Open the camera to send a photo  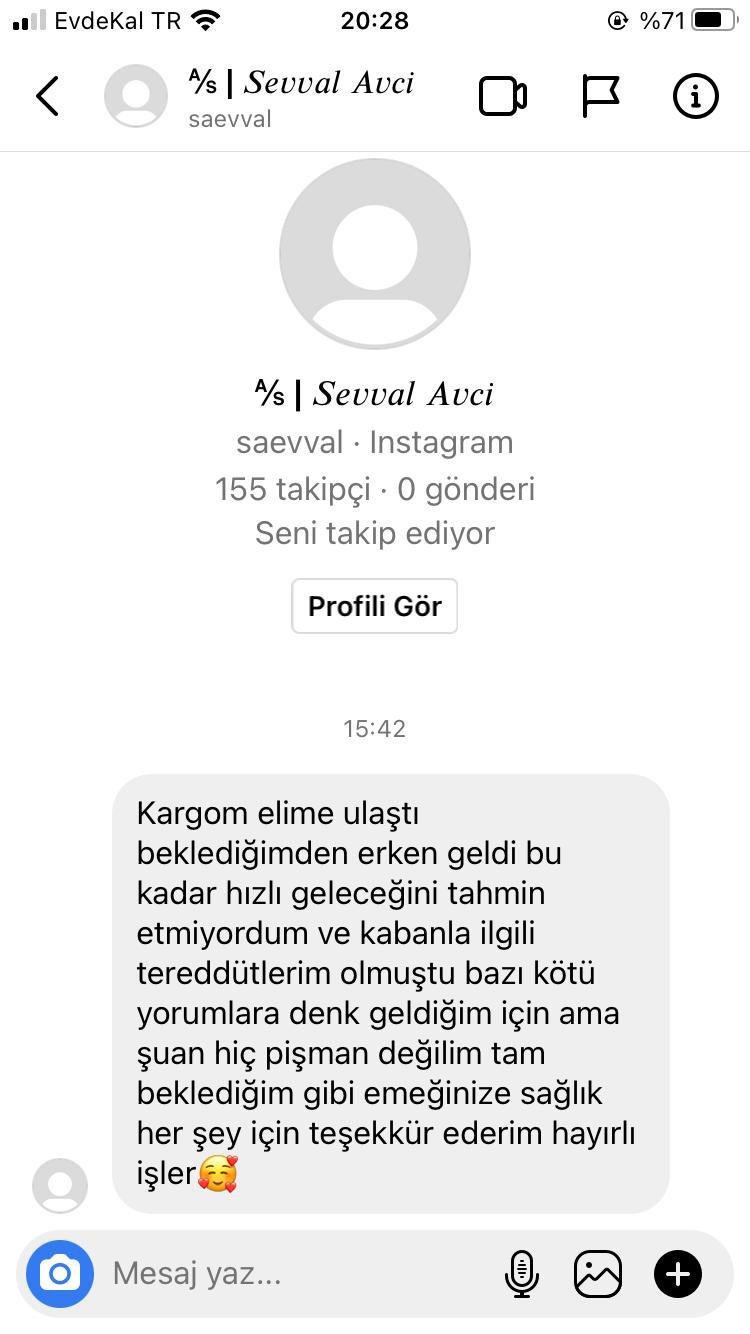pos(60,1273)
